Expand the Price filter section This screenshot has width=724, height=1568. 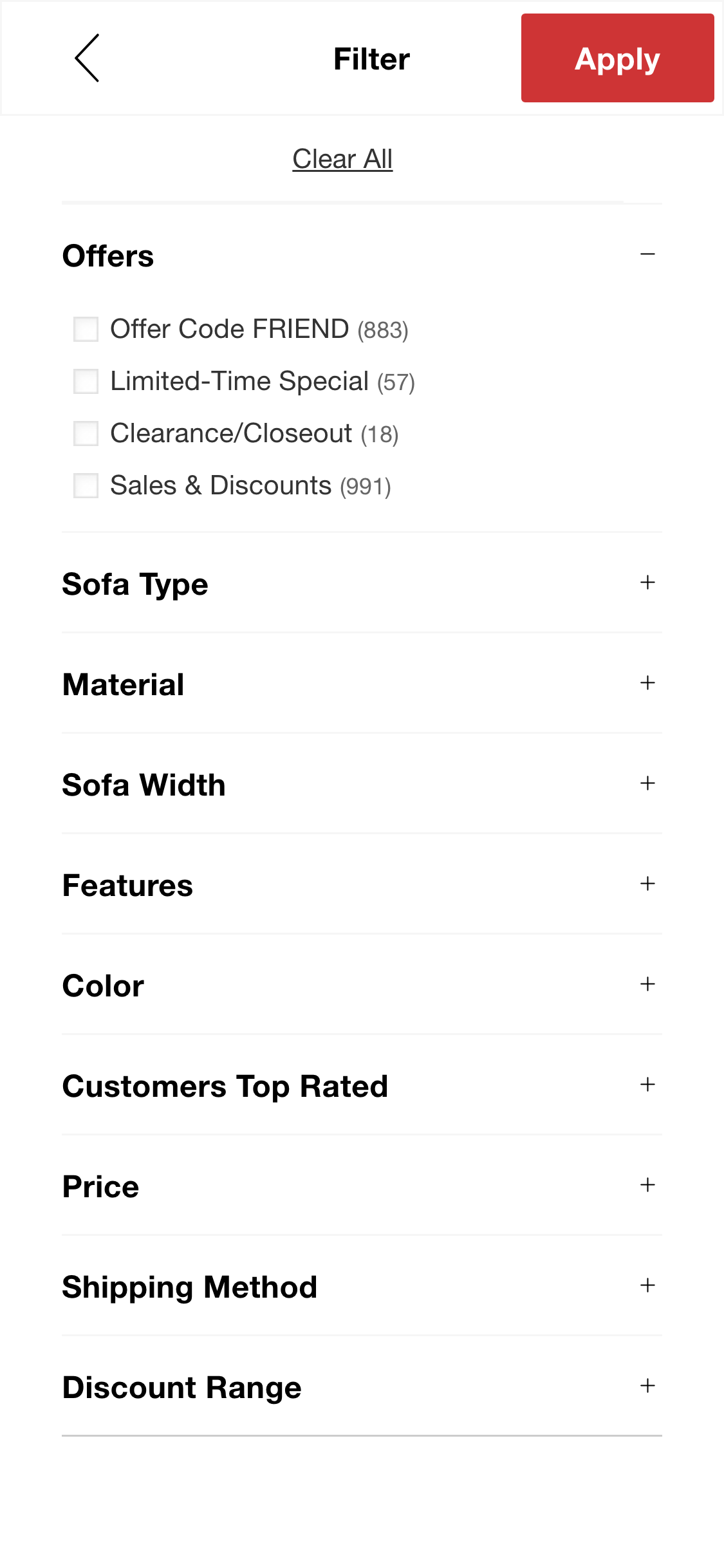coord(647,1186)
